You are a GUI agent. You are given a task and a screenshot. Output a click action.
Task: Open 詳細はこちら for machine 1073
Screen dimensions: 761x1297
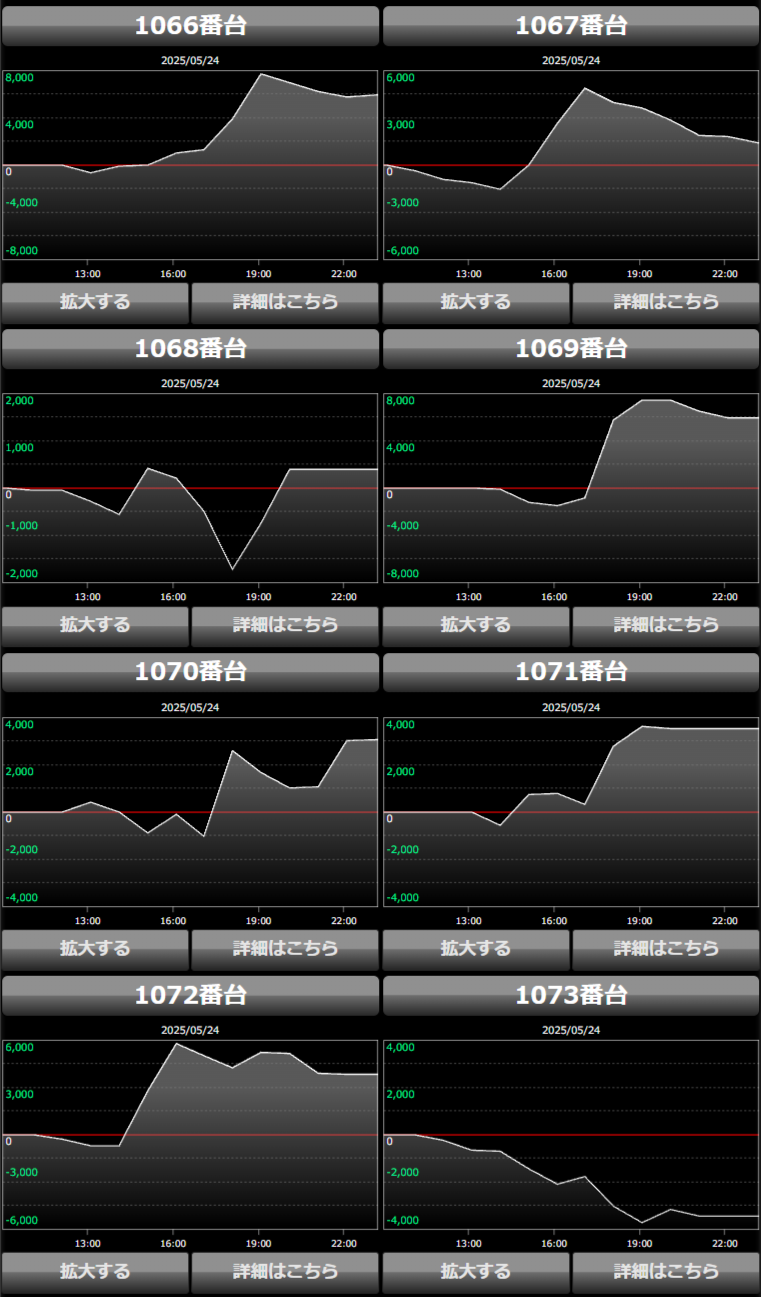pyautogui.click(x=666, y=1272)
